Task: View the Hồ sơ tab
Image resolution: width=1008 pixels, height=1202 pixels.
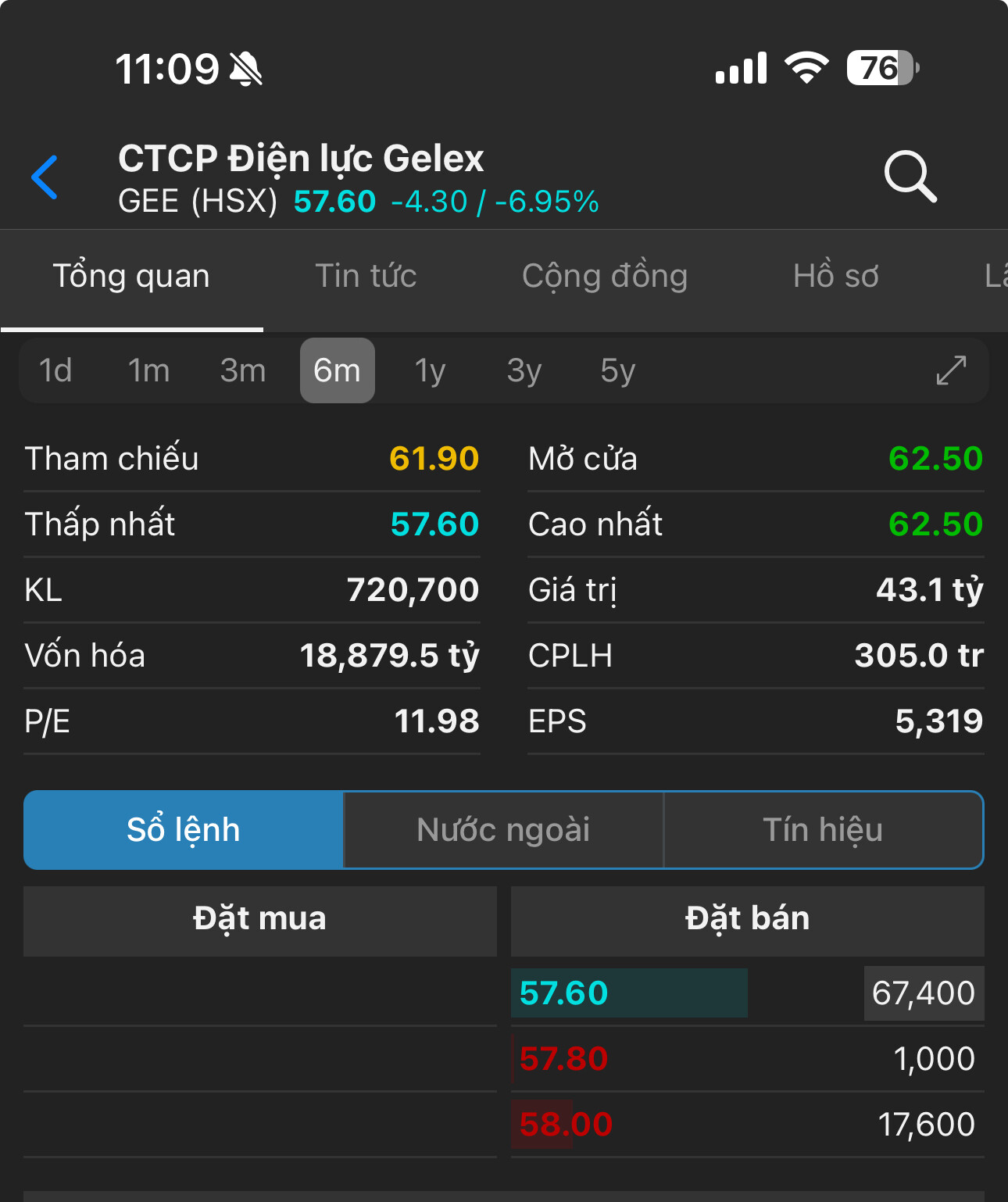Action: point(835,277)
